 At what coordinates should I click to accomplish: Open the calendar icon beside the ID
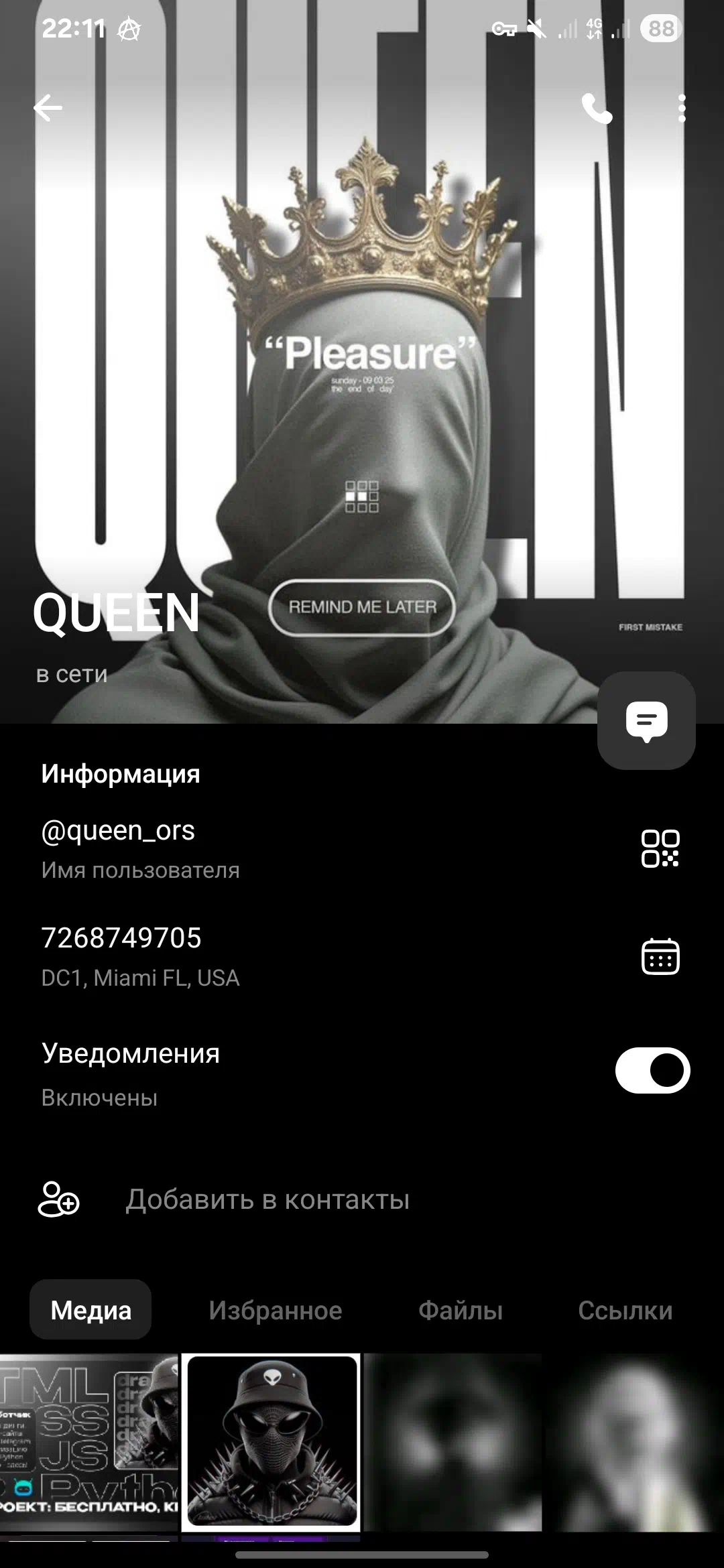tap(660, 956)
